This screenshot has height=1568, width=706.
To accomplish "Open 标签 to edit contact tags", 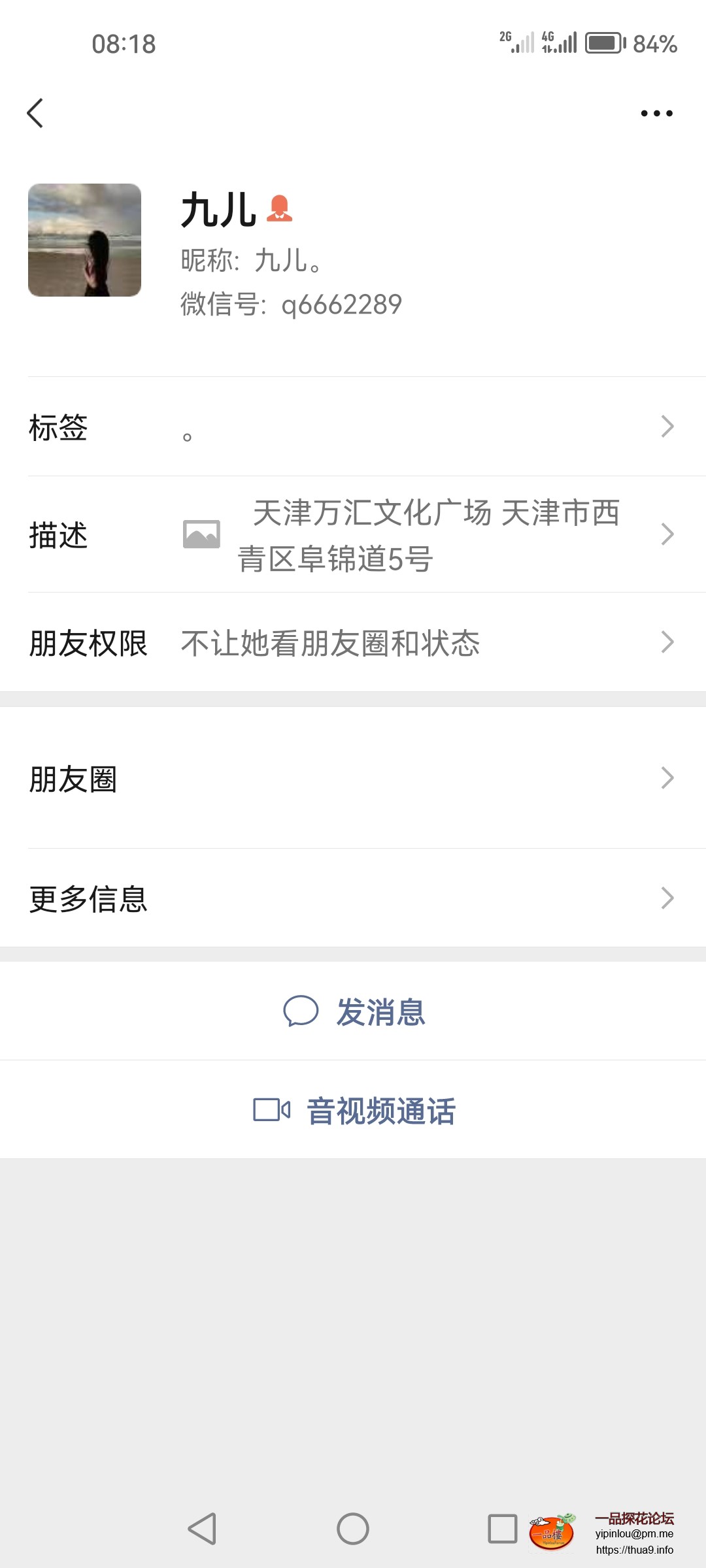I will point(353,428).
